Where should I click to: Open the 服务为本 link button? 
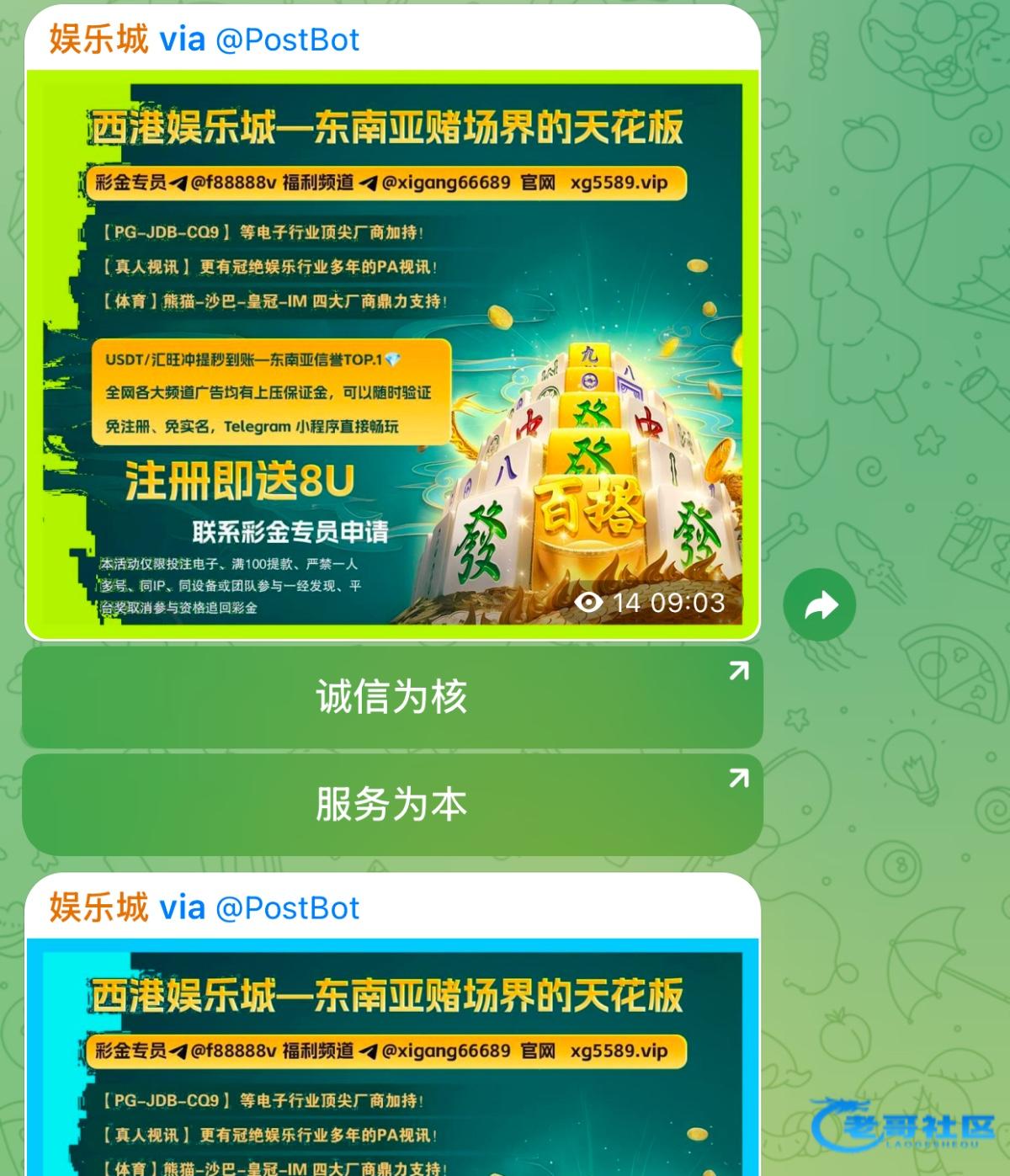click(391, 804)
